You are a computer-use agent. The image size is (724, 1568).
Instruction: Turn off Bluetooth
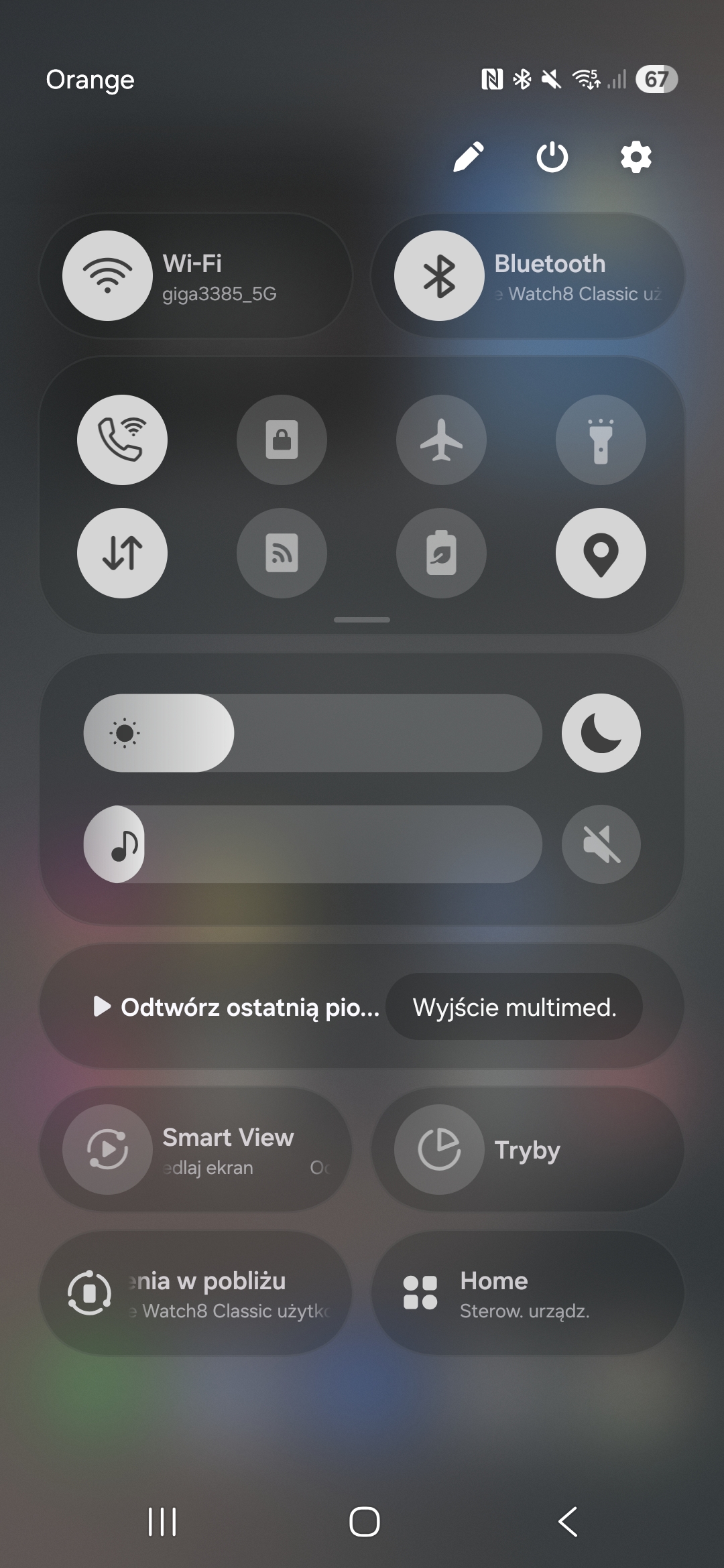[439, 276]
